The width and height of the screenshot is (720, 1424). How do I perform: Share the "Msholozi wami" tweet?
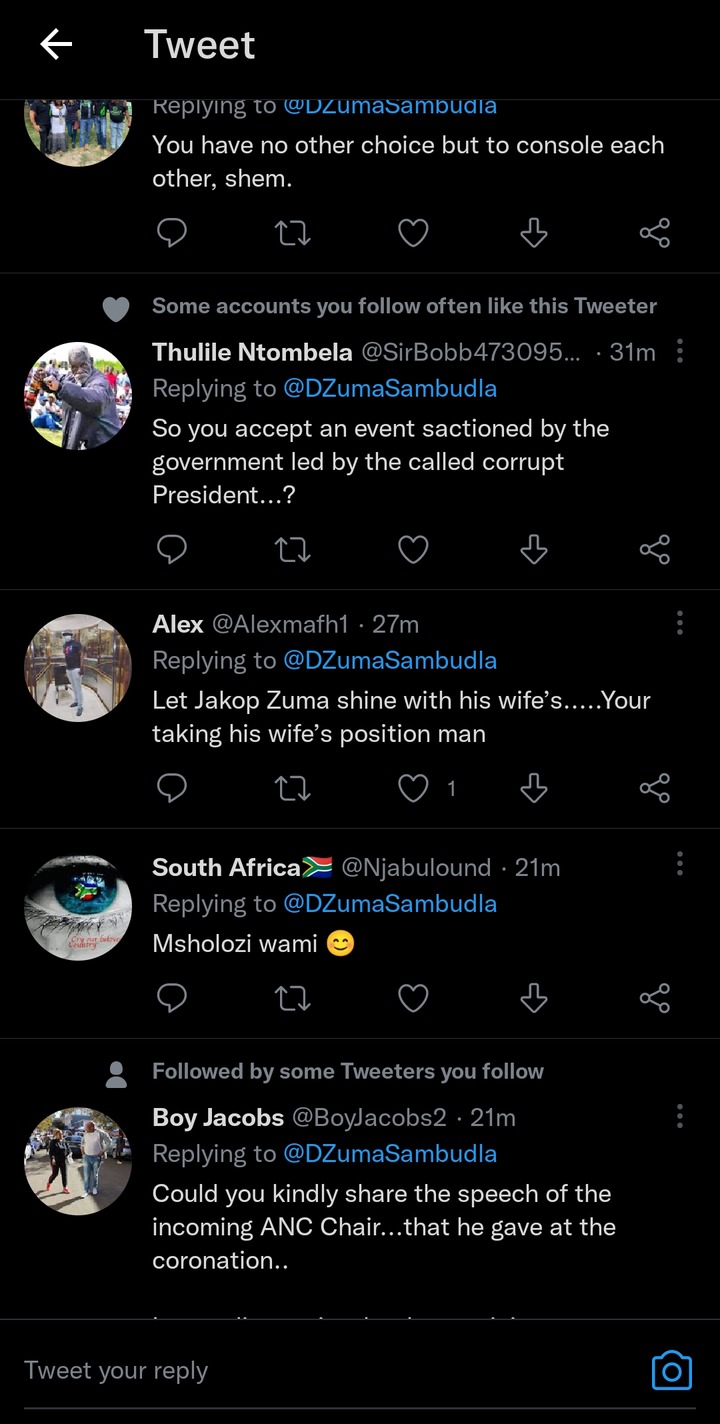coord(654,998)
